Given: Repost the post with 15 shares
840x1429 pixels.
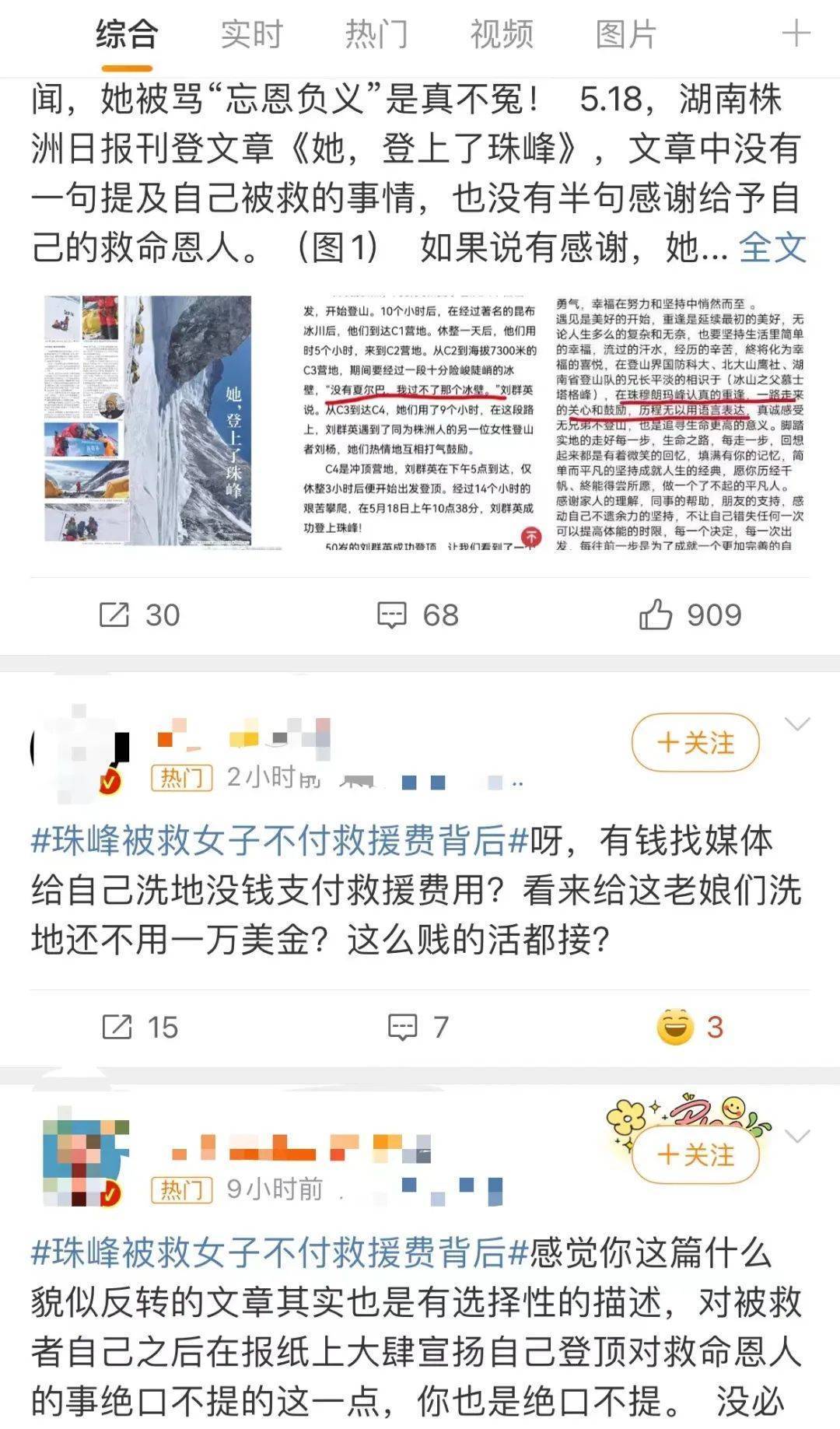Looking at the screenshot, I should [140, 1027].
